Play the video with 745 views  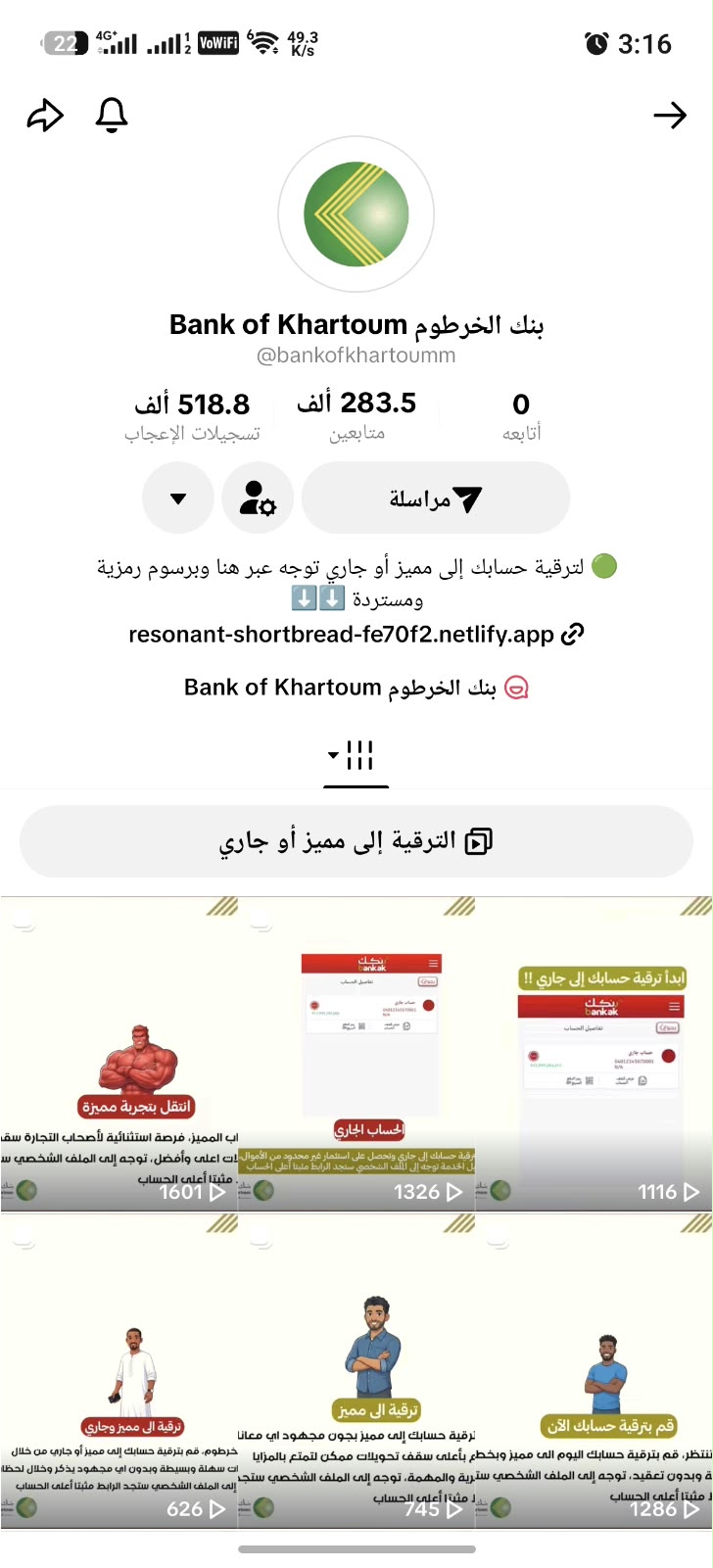tap(356, 1371)
